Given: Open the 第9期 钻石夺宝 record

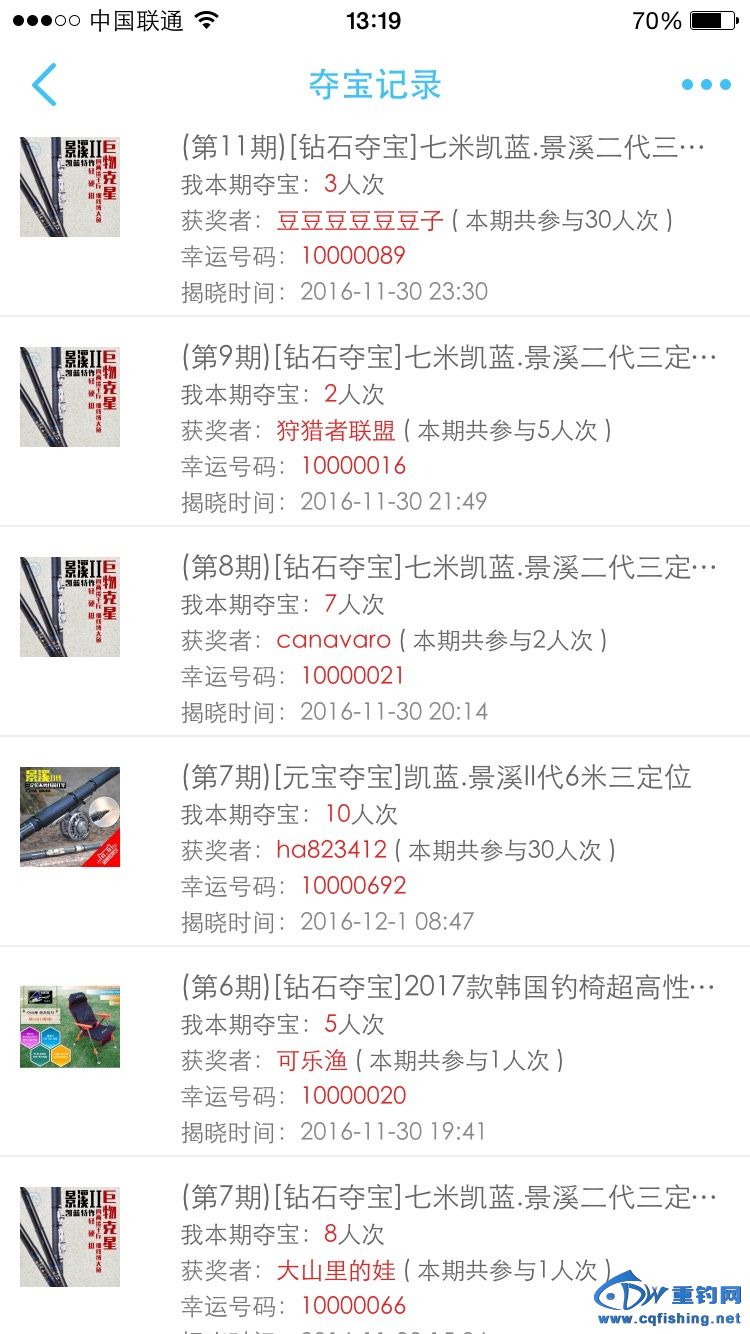Looking at the screenshot, I should (448, 358).
